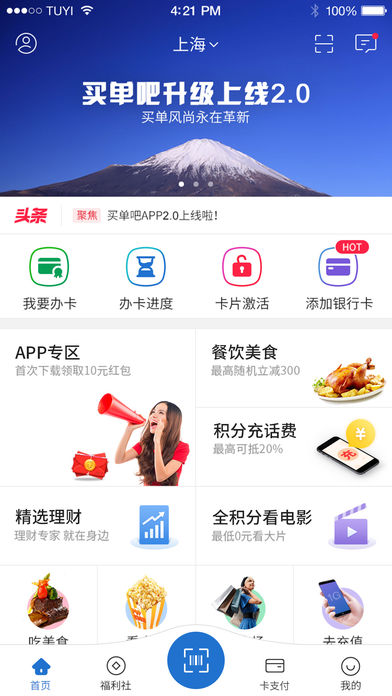Open the scan icon in top bar

click(324, 44)
